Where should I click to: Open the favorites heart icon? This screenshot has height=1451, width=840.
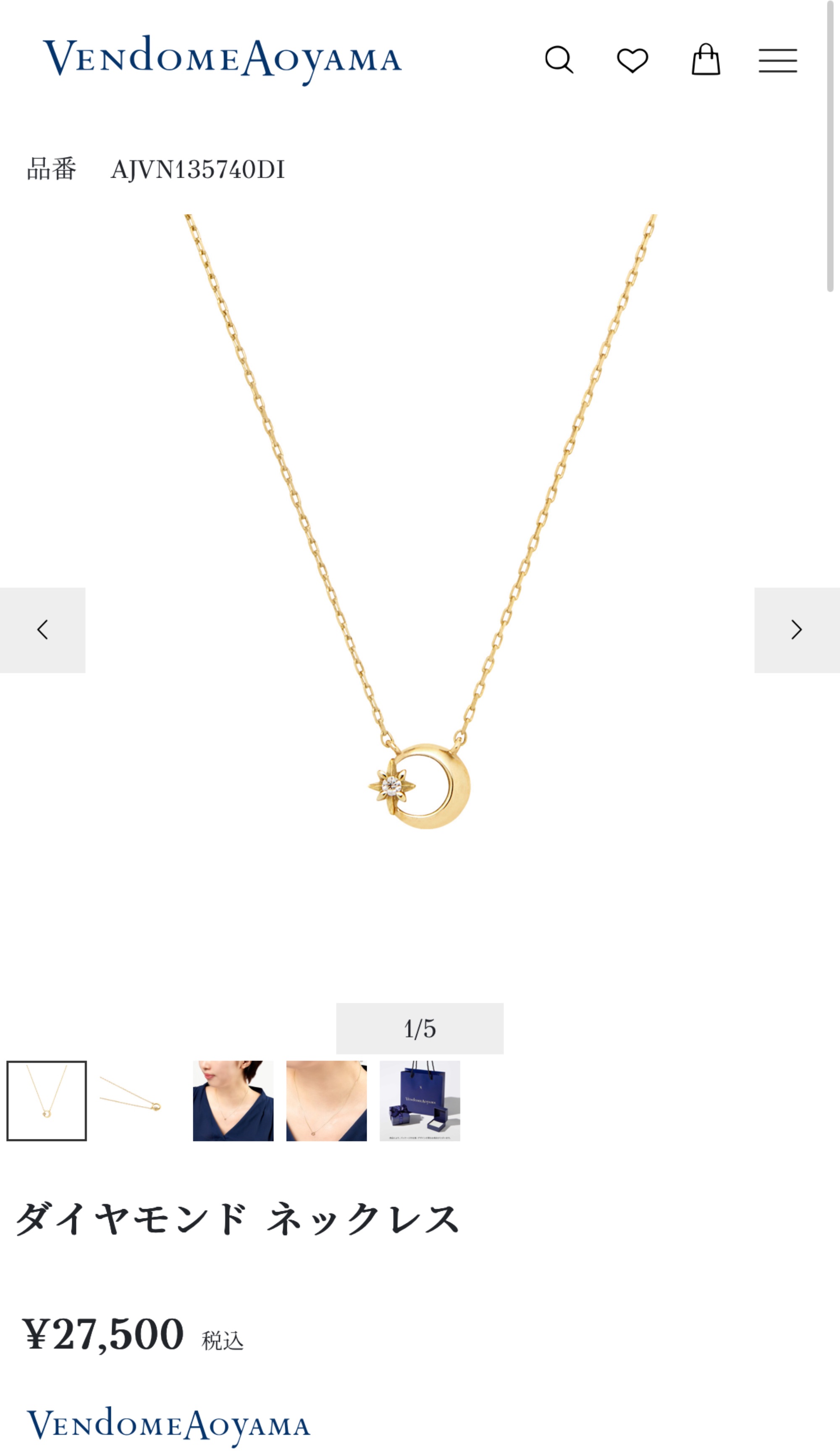coord(632,60)
